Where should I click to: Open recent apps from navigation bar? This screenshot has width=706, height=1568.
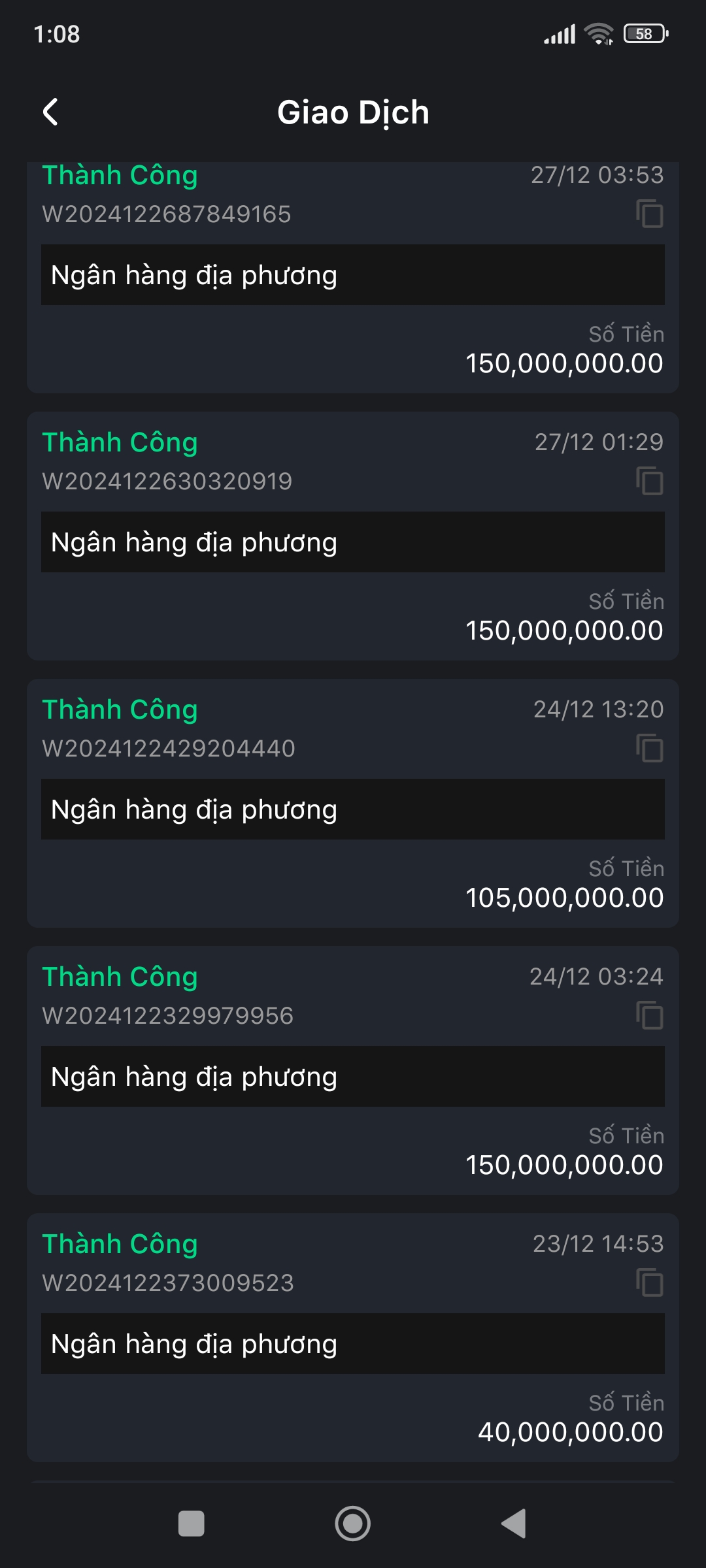click(192, 1524)
